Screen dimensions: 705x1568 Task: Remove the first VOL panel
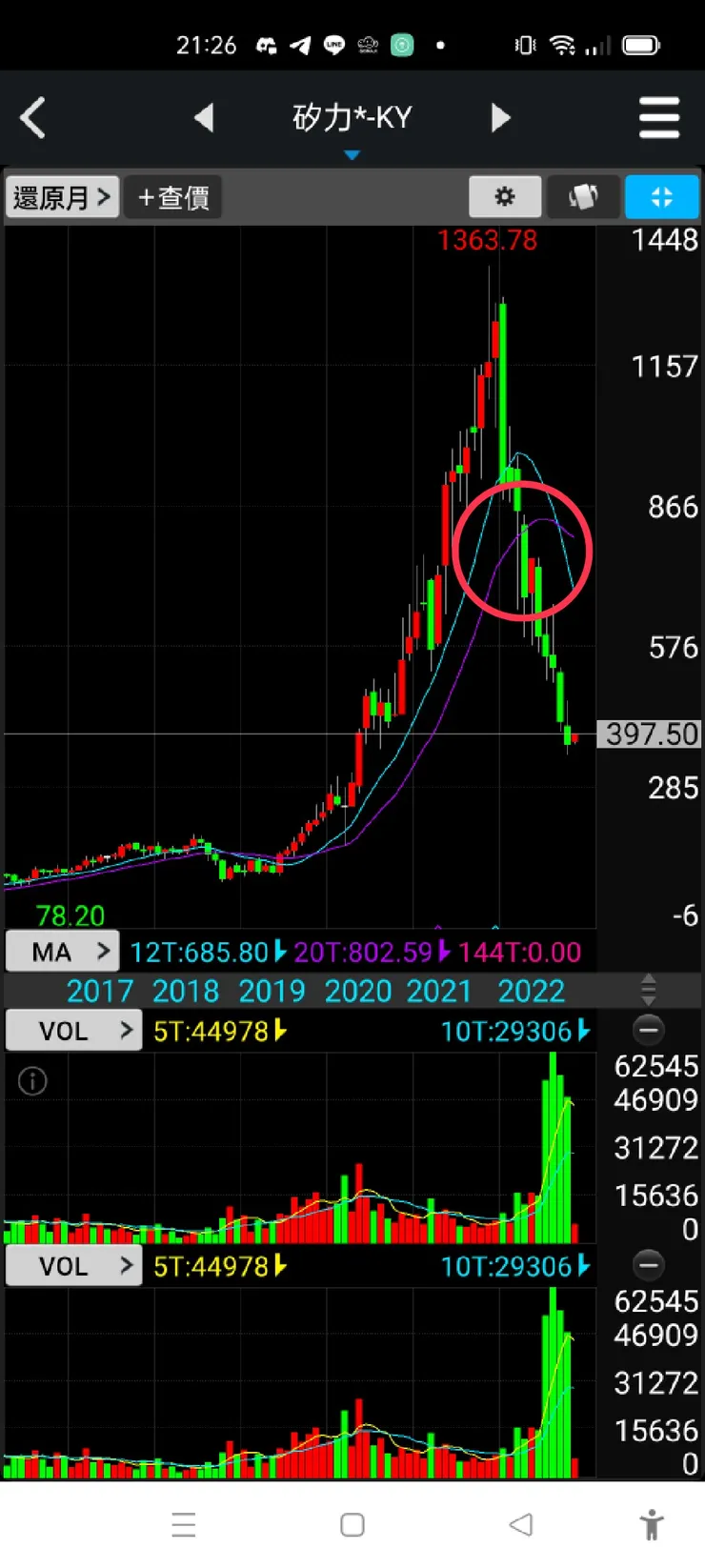pos(649,1030)
